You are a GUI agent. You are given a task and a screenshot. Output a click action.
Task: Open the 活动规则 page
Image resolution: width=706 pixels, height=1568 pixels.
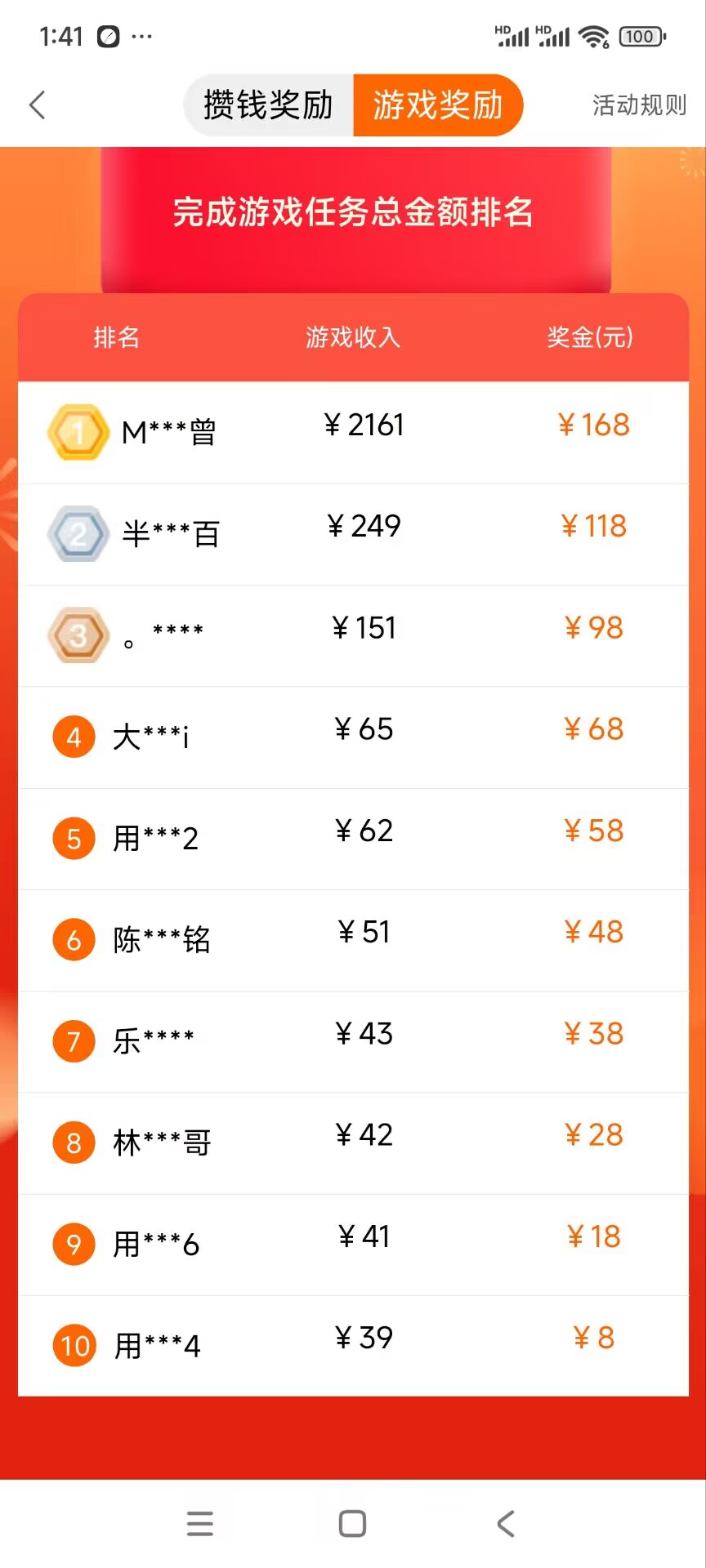click(638, 105)
